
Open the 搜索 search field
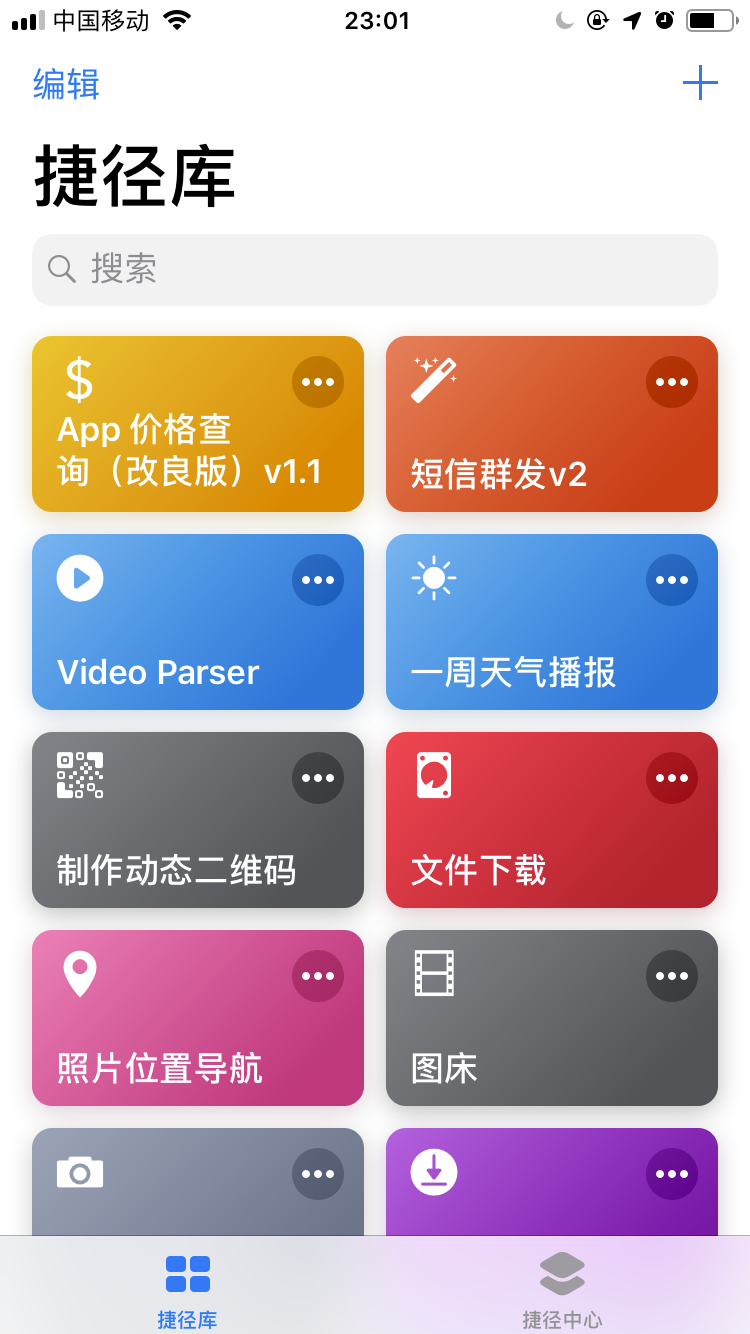tap(375, 269)
